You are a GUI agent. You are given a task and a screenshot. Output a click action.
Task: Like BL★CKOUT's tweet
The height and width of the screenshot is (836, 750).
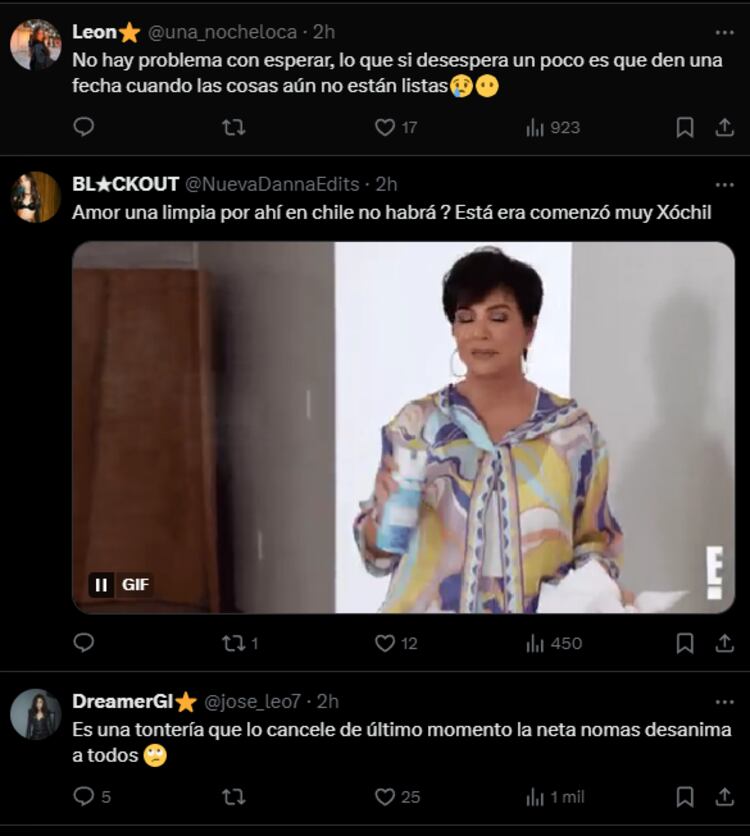385,643
